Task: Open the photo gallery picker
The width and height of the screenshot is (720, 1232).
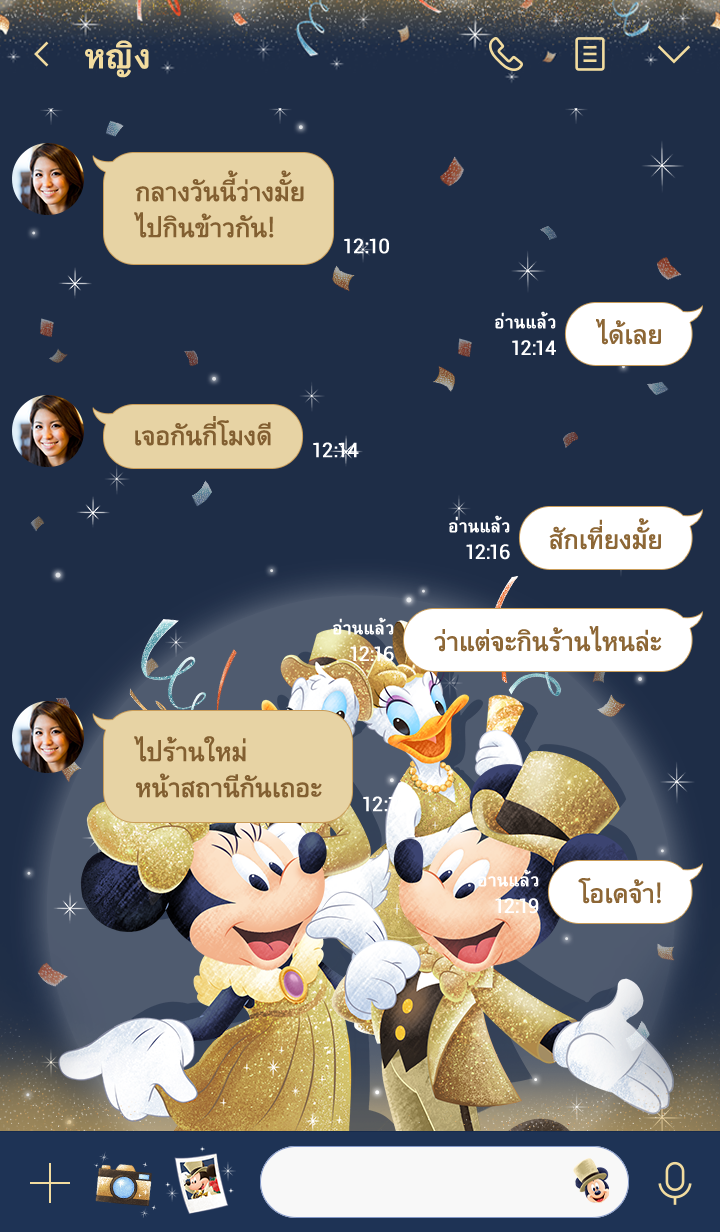Action: (201, 1183)
